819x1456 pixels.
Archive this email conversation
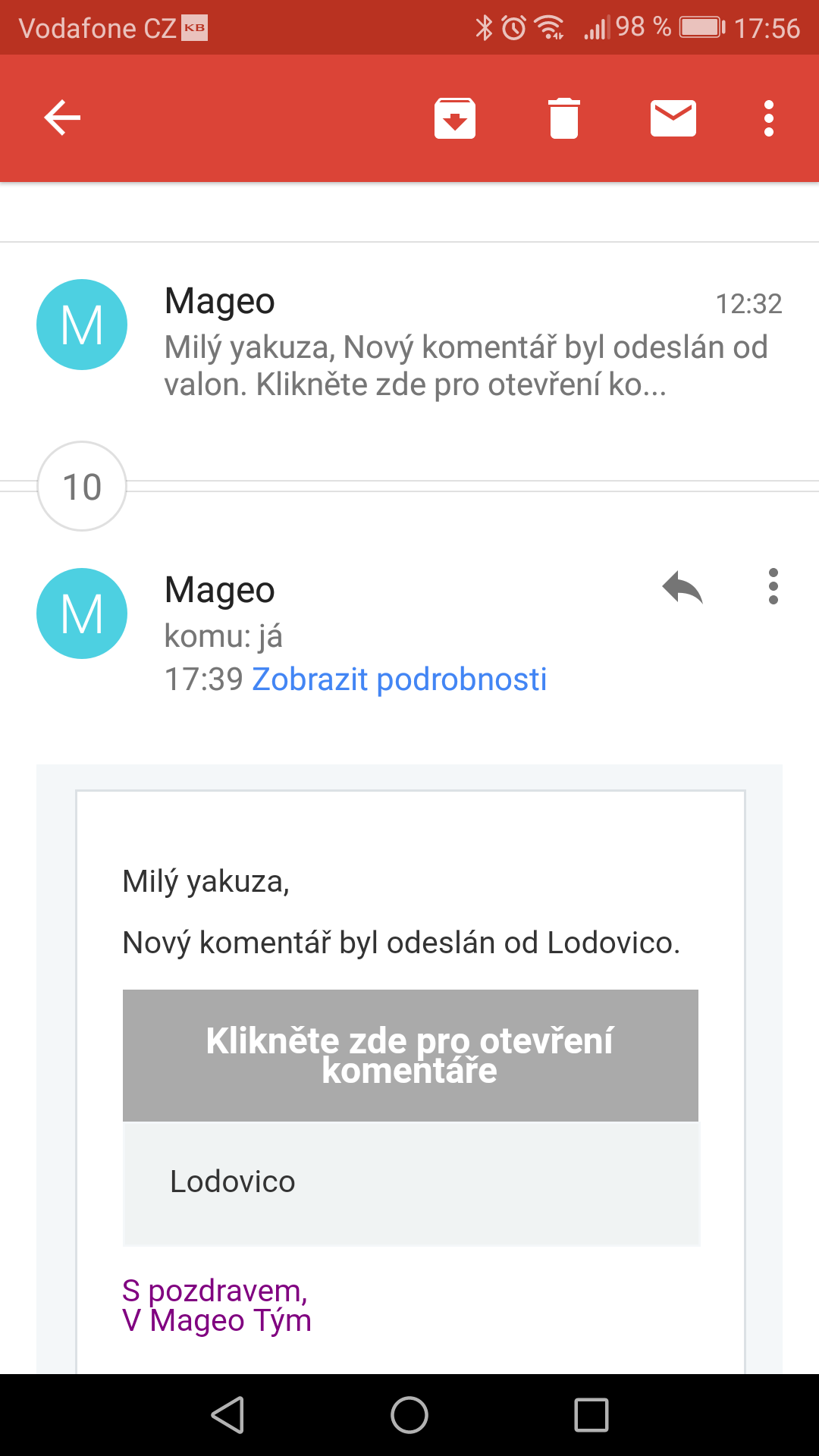click(x=455, y=118)
